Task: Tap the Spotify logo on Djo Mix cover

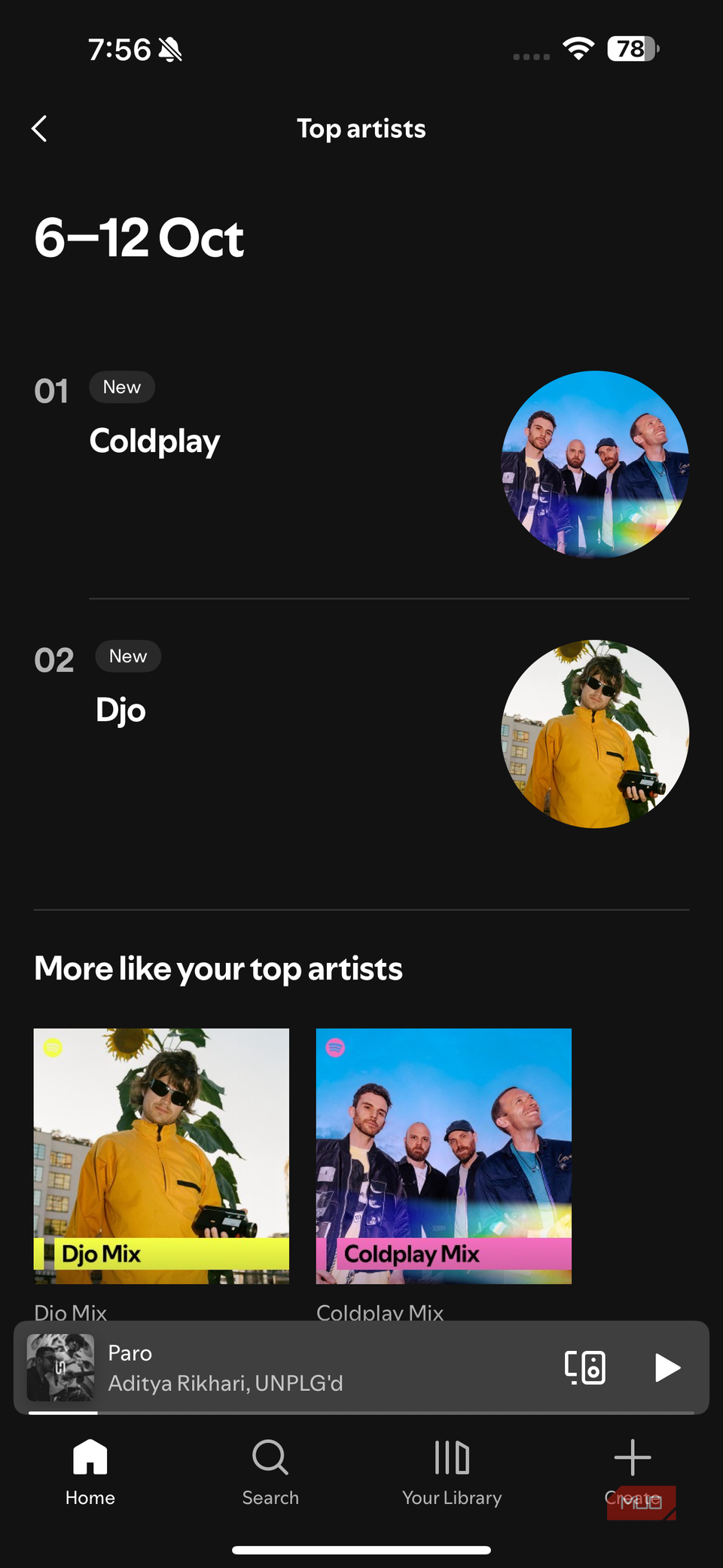Action: click(x=50, y=1047)
